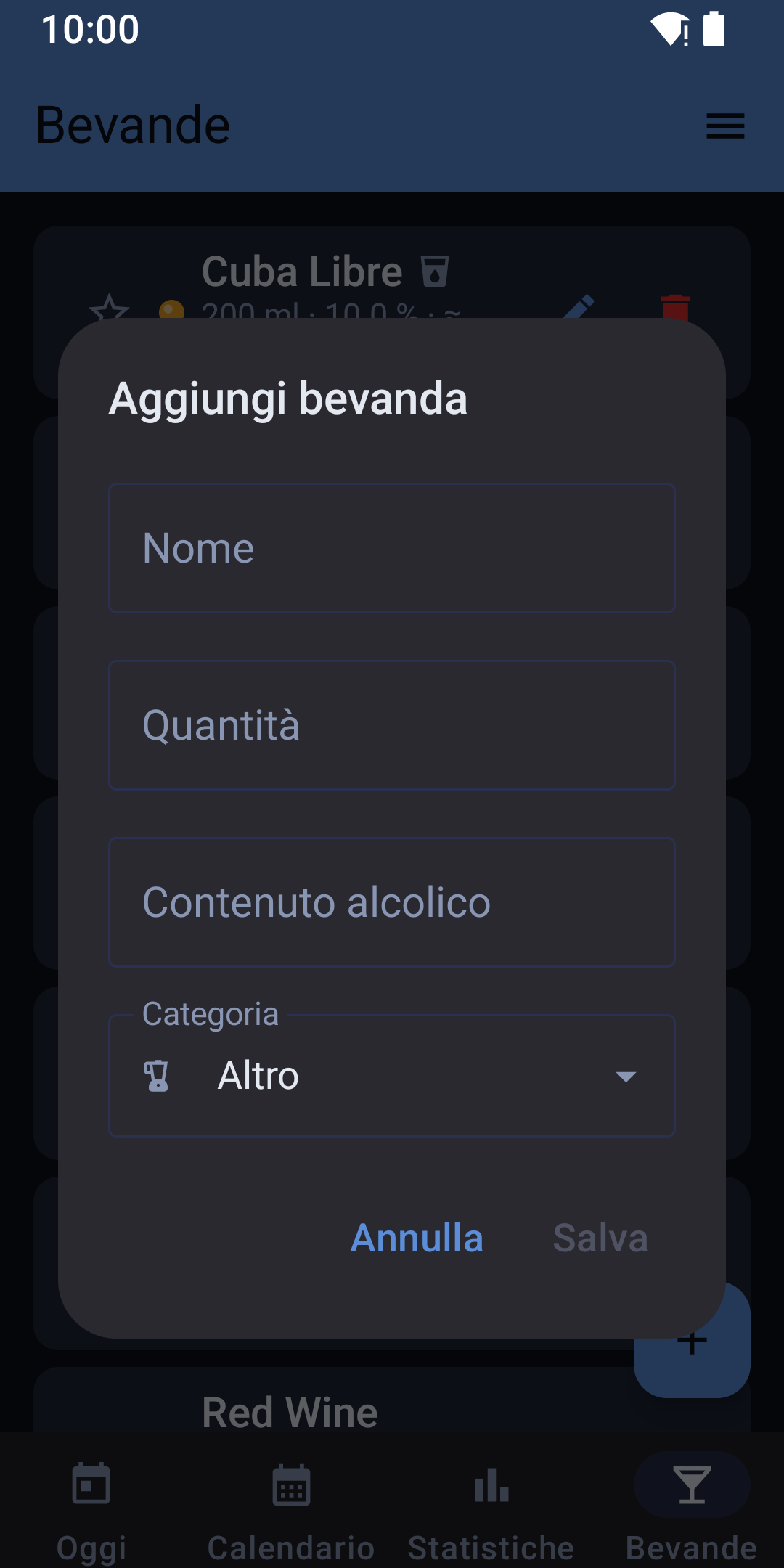Screen dimensions: 784x1568
Task: Tap the Quantità input field
Action: click(392, 725)
